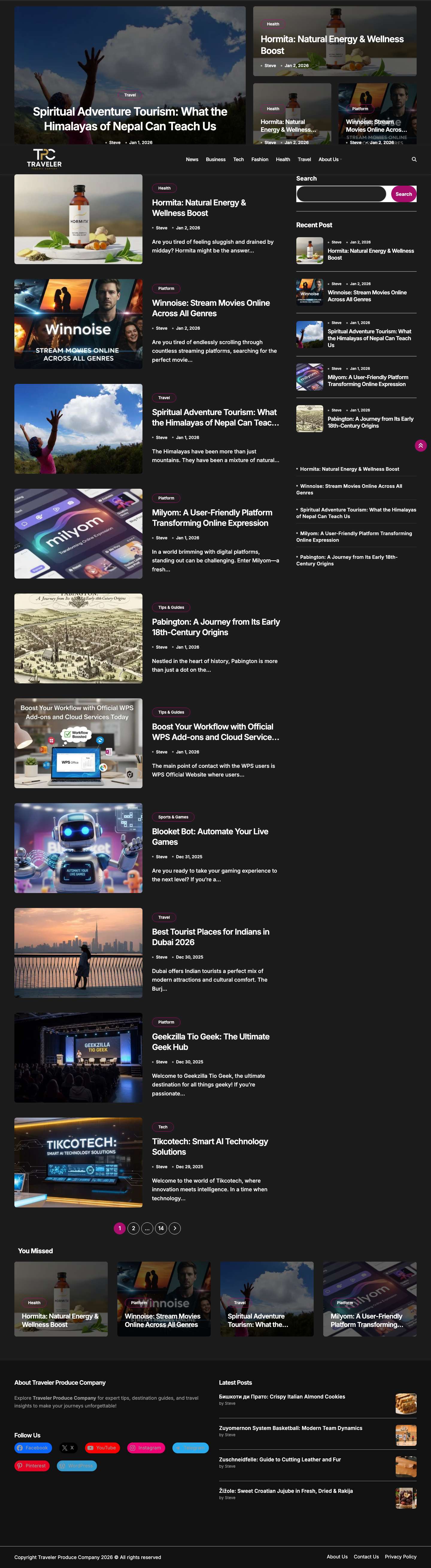Screen dimensions: 431x1568
Task: Open the Winnoise article thumbnail
Action: 78,324
